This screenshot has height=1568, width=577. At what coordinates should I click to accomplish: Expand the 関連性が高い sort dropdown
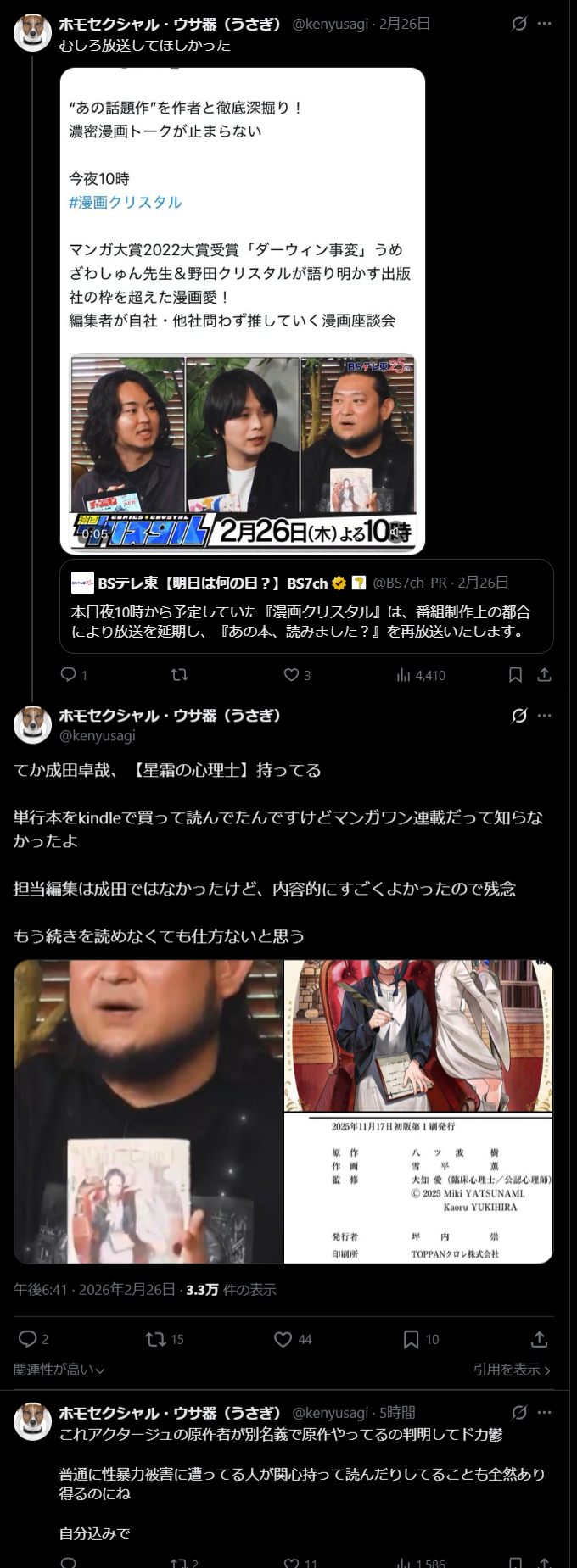59,1370
